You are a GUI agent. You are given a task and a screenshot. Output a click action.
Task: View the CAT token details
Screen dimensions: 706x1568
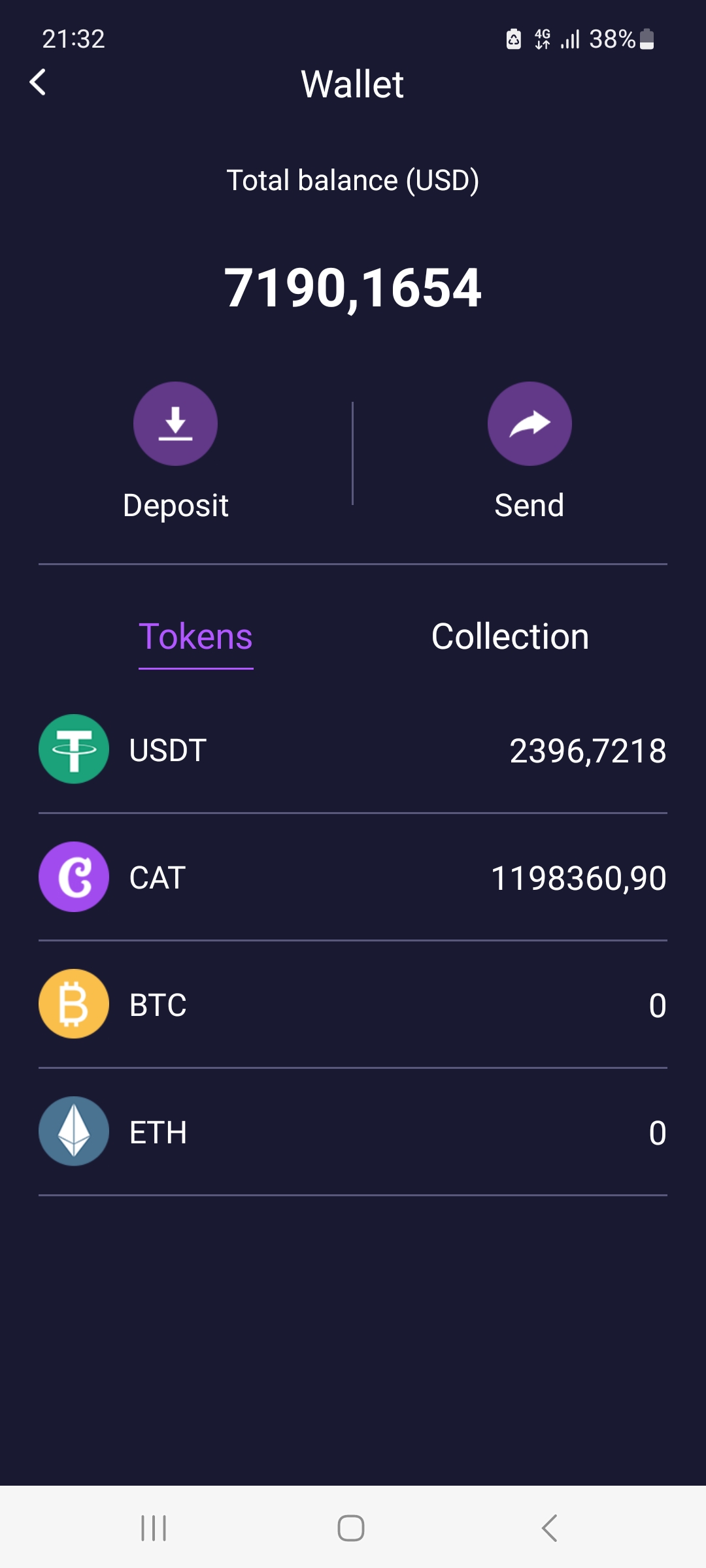point(352,877)
